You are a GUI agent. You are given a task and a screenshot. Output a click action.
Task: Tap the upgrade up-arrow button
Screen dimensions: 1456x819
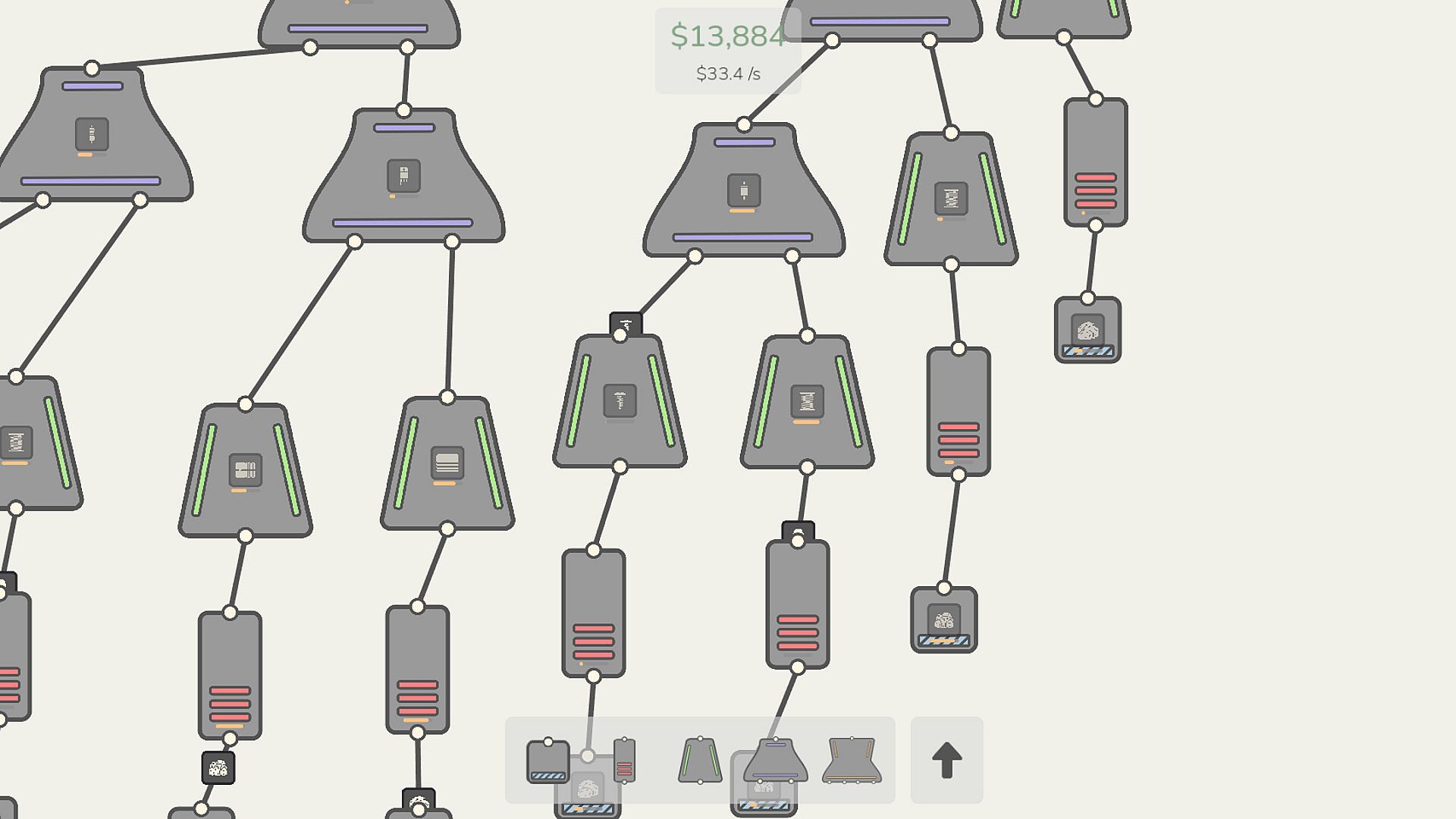coord(946,760)
